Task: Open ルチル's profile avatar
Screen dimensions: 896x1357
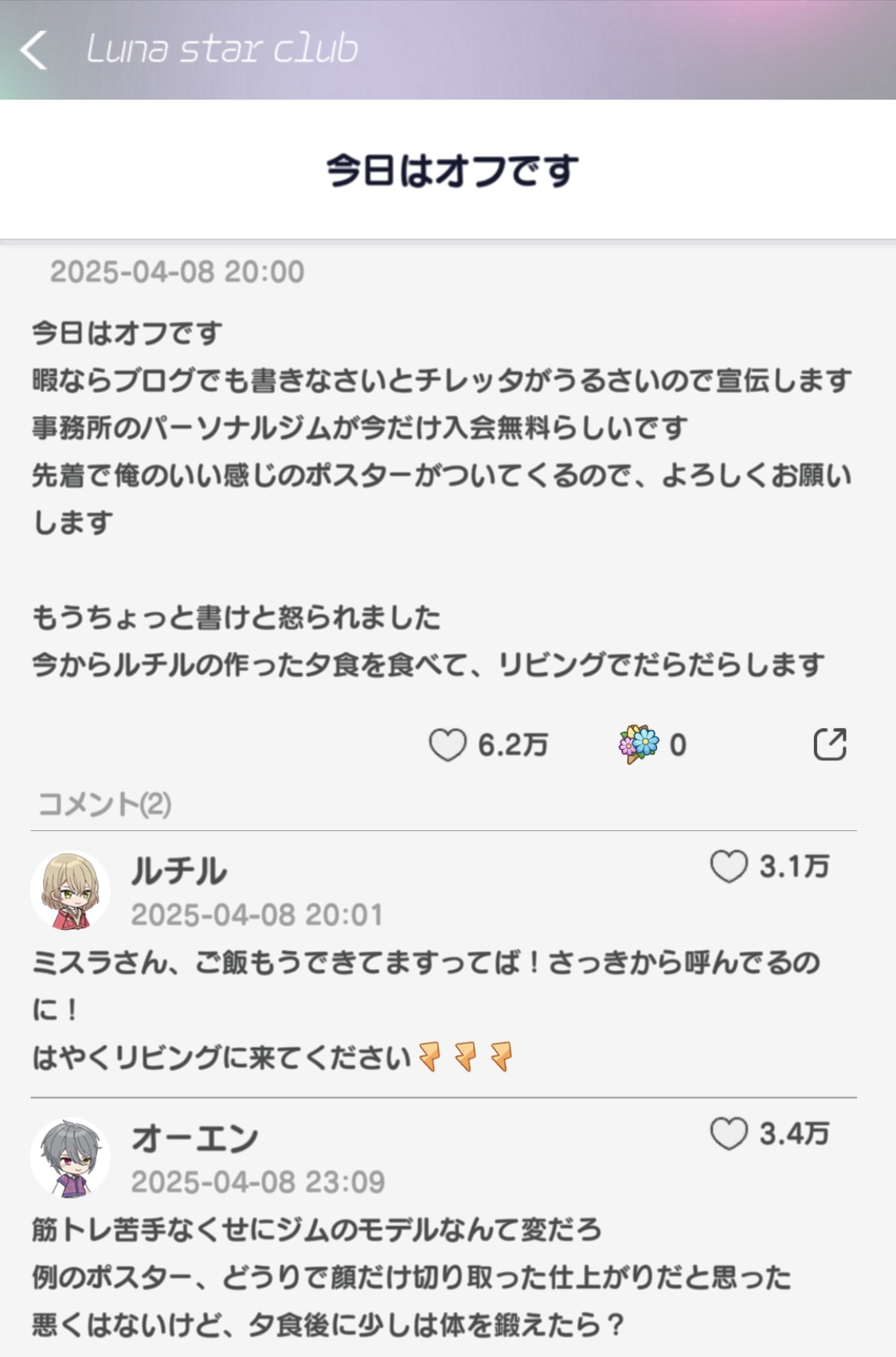Action: (x=70, y=890)
